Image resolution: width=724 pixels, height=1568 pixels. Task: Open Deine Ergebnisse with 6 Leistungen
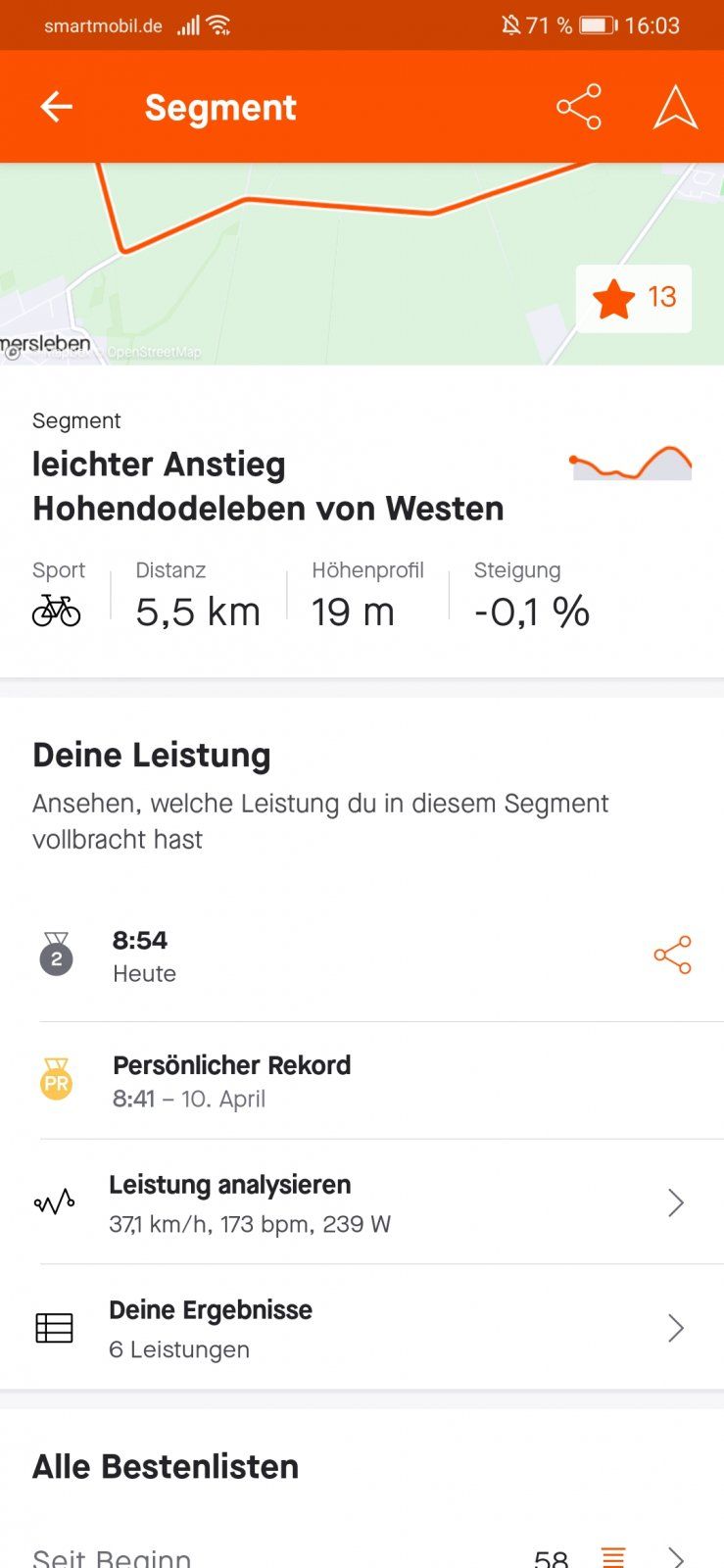click(362, 1328)
